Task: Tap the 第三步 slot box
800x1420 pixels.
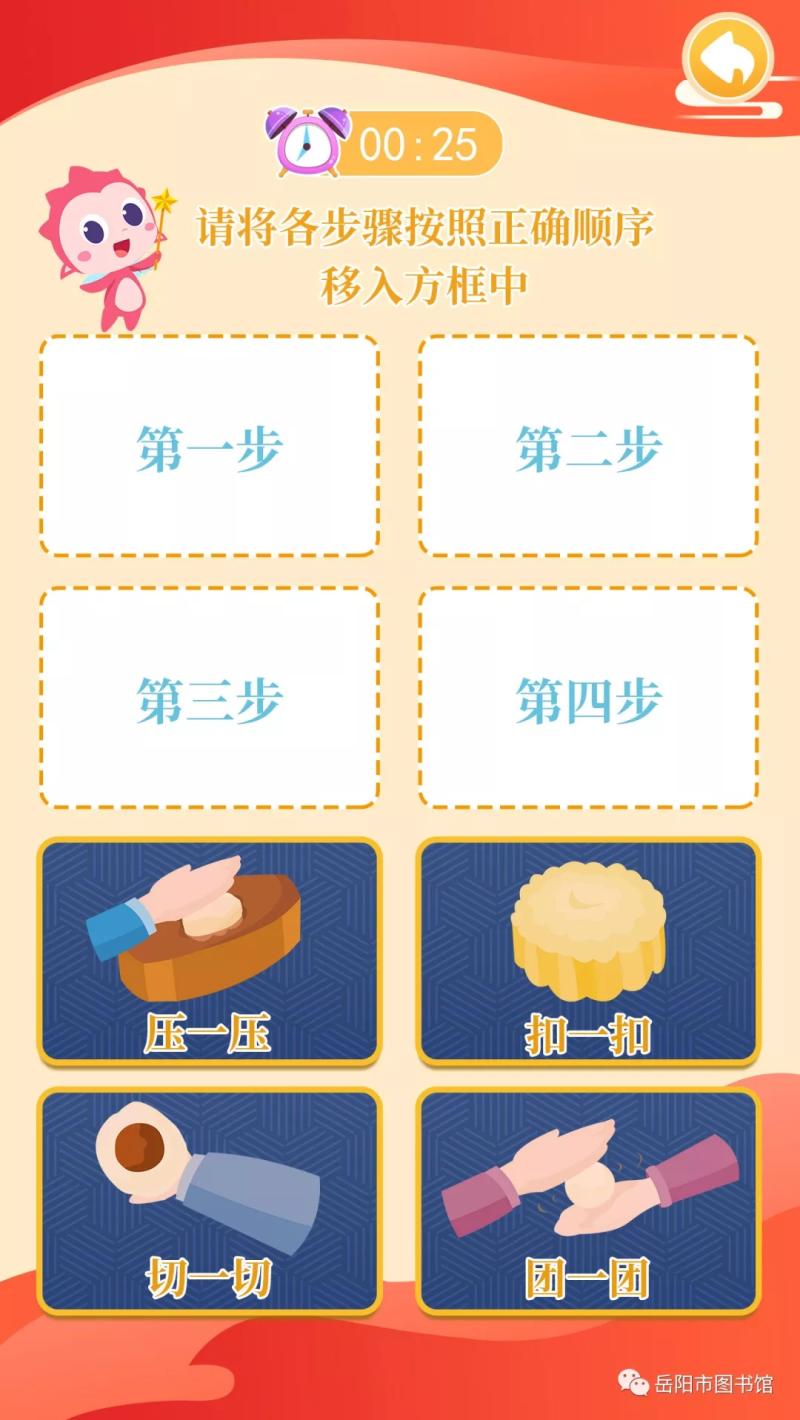Action: coord(209,697)
